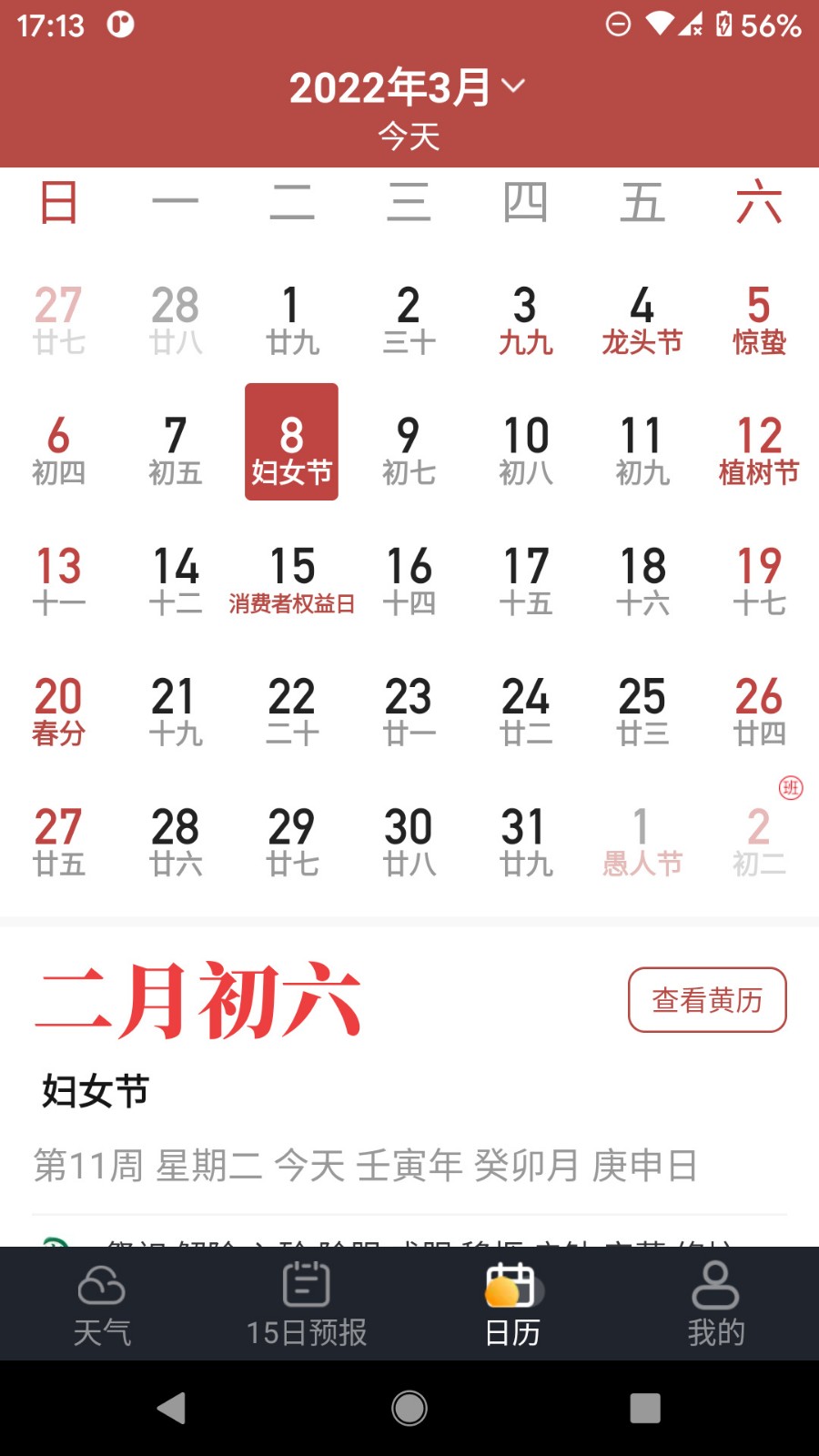Screen dimensions: 819x1456
Task: Select March 17 date cell
Action: 526,578
